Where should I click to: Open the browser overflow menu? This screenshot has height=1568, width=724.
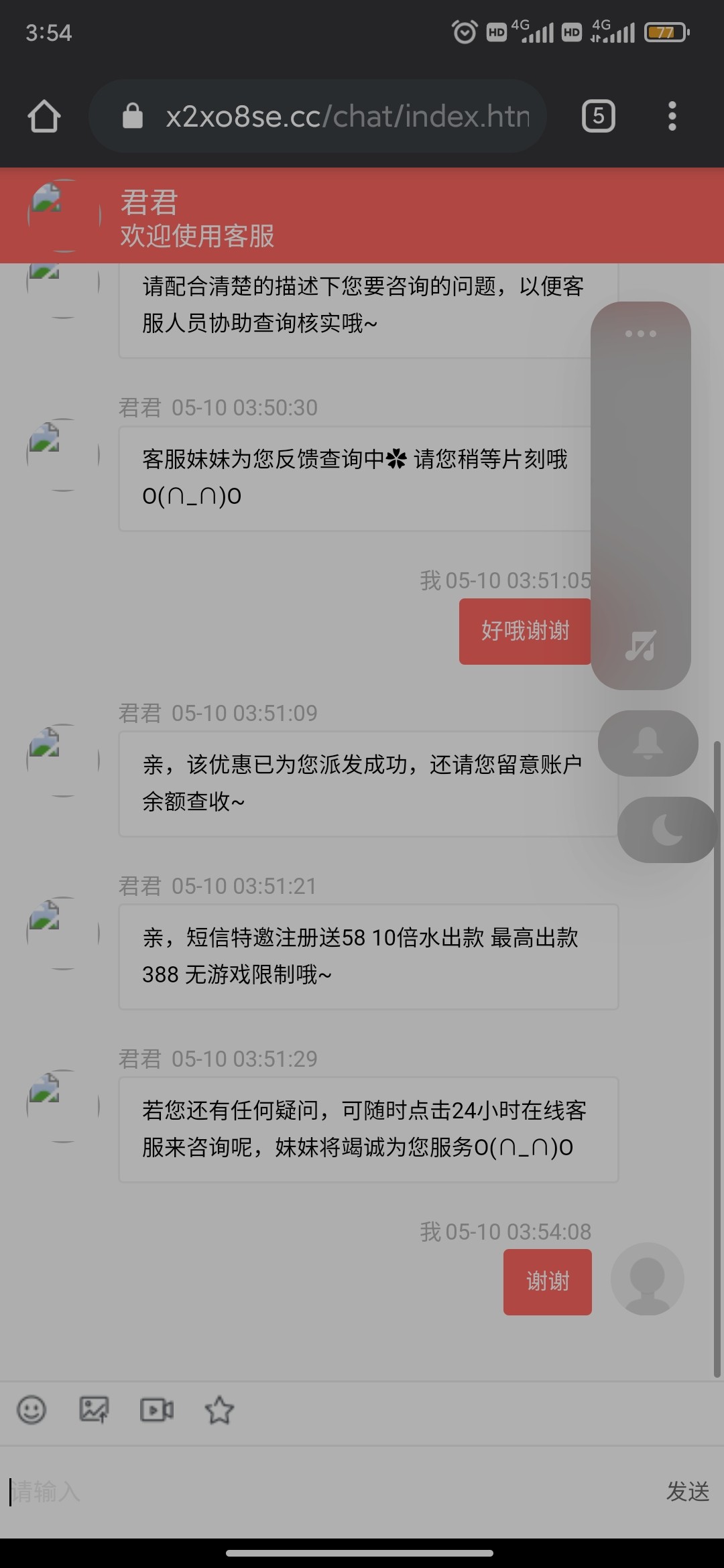[672, 116]
